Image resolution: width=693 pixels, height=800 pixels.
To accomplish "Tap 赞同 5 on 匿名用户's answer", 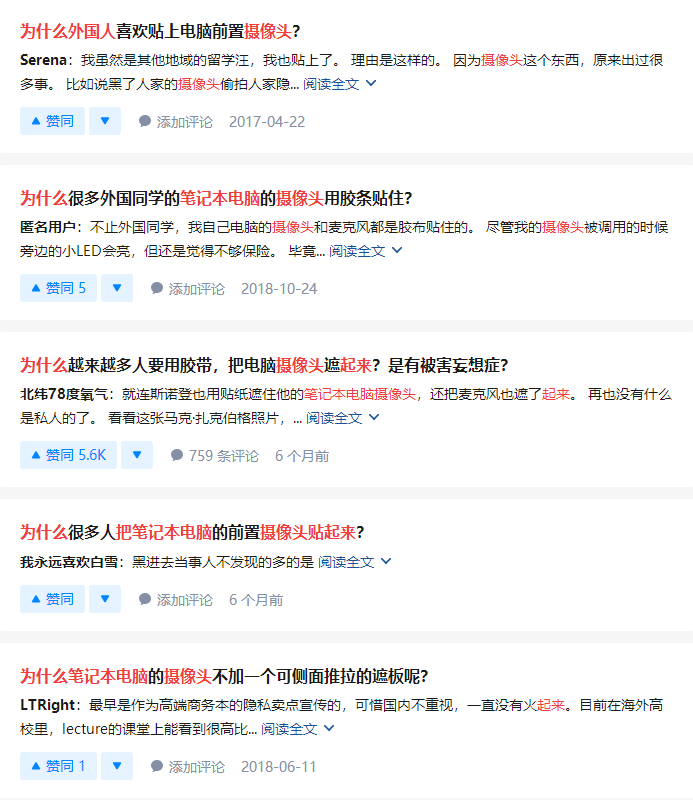I will (58, 288).
